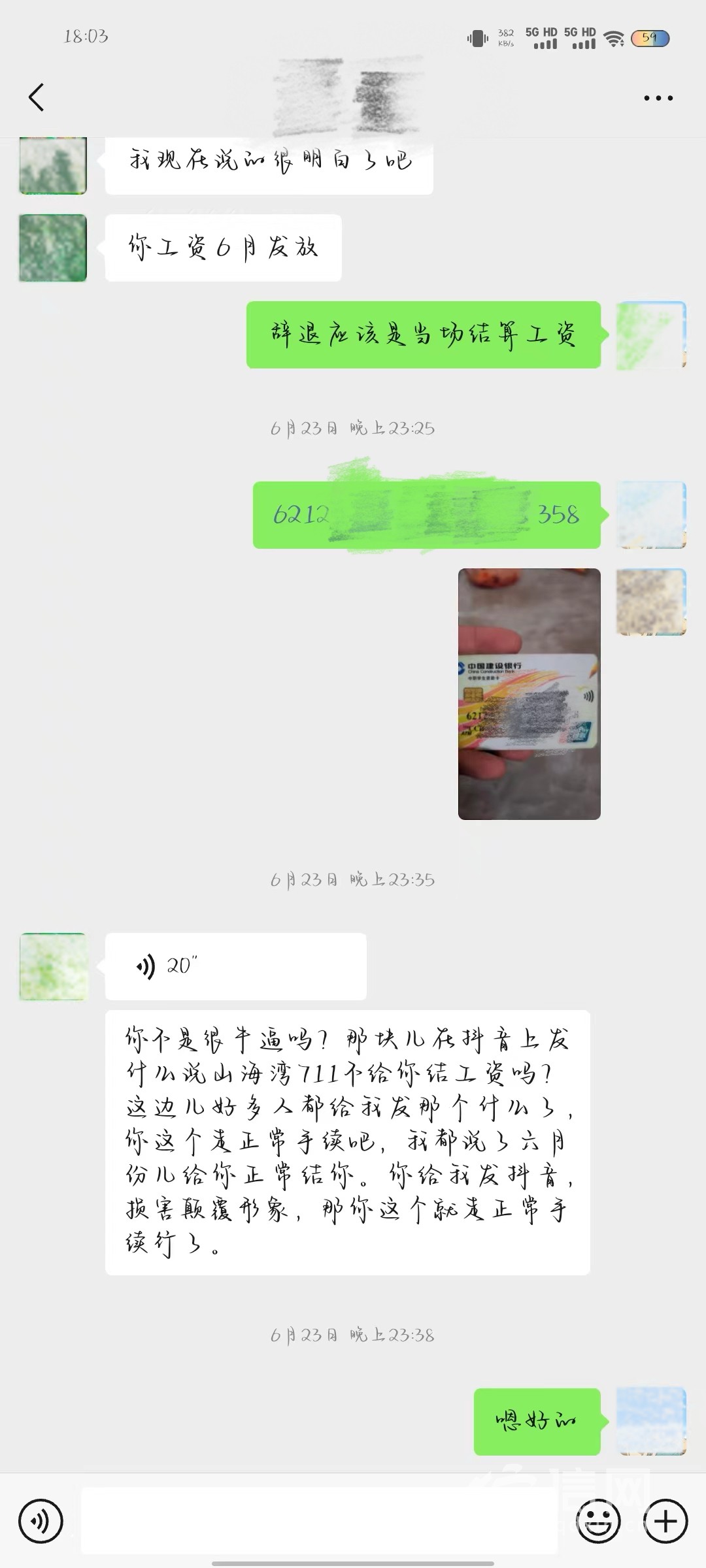Go back from this chat
This screenshot has height=1568, width=706.
point(37,97)
